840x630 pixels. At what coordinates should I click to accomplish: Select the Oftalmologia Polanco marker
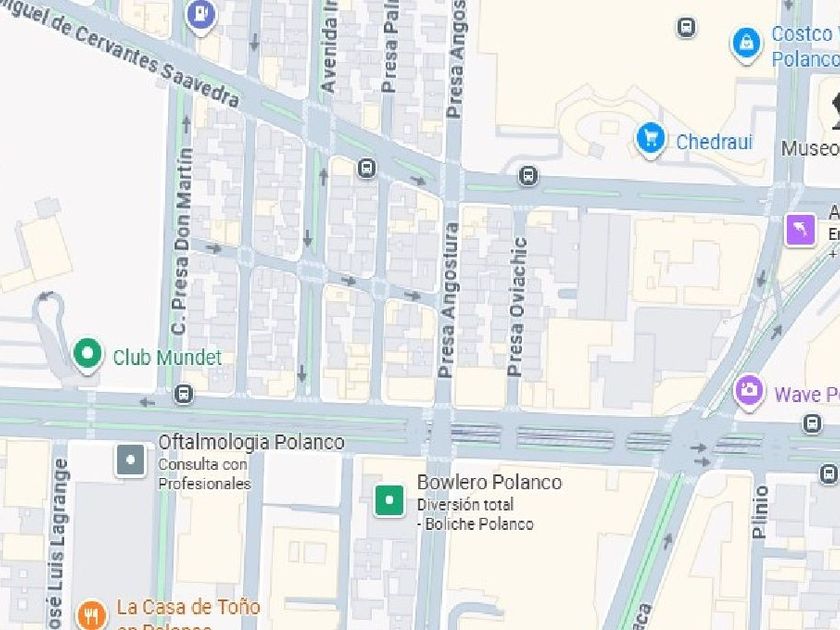pyautogui.click(x=131, y=460)
